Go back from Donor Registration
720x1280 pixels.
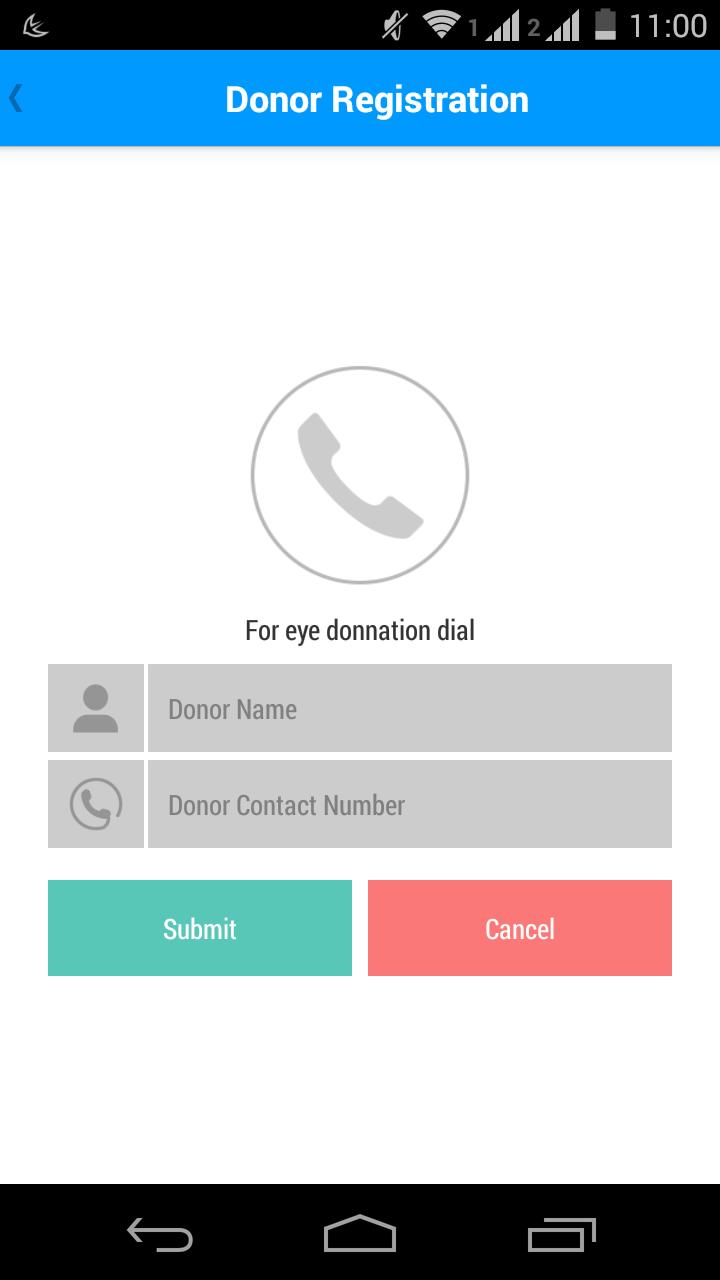[16, 99]
